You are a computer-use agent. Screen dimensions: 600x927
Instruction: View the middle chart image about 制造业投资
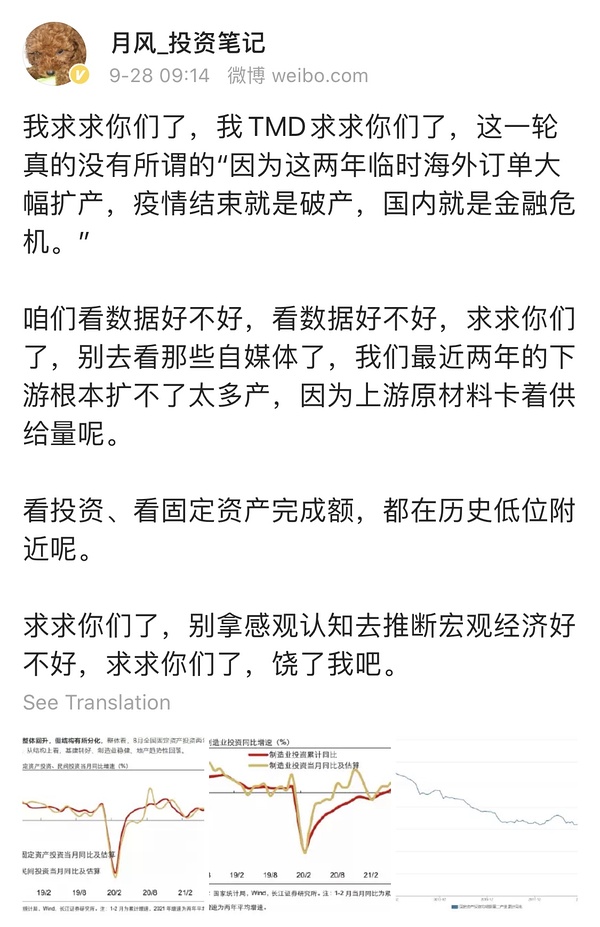click(x=300, y=824)
